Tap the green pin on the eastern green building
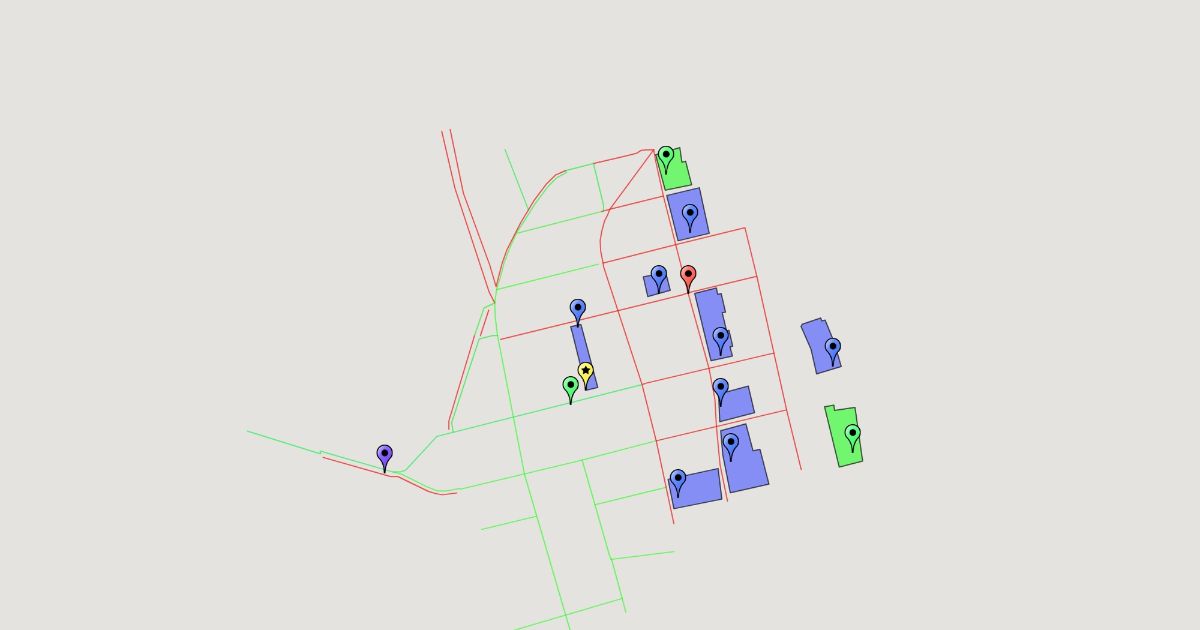The width and height of the screenshot is (1200, 630). coord(852,435)
